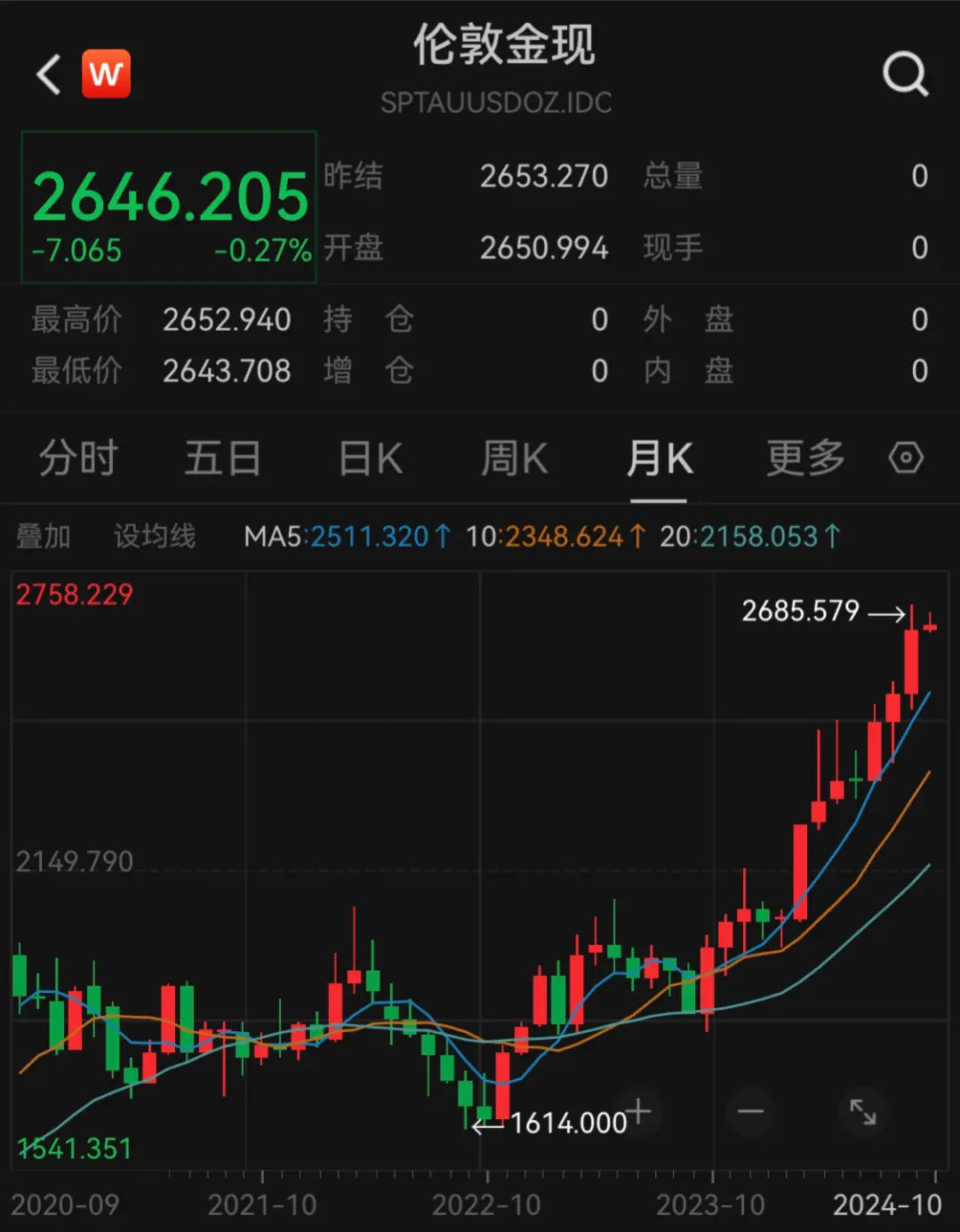Open the red W icon

pyautogui.click(x=107, y=74)
